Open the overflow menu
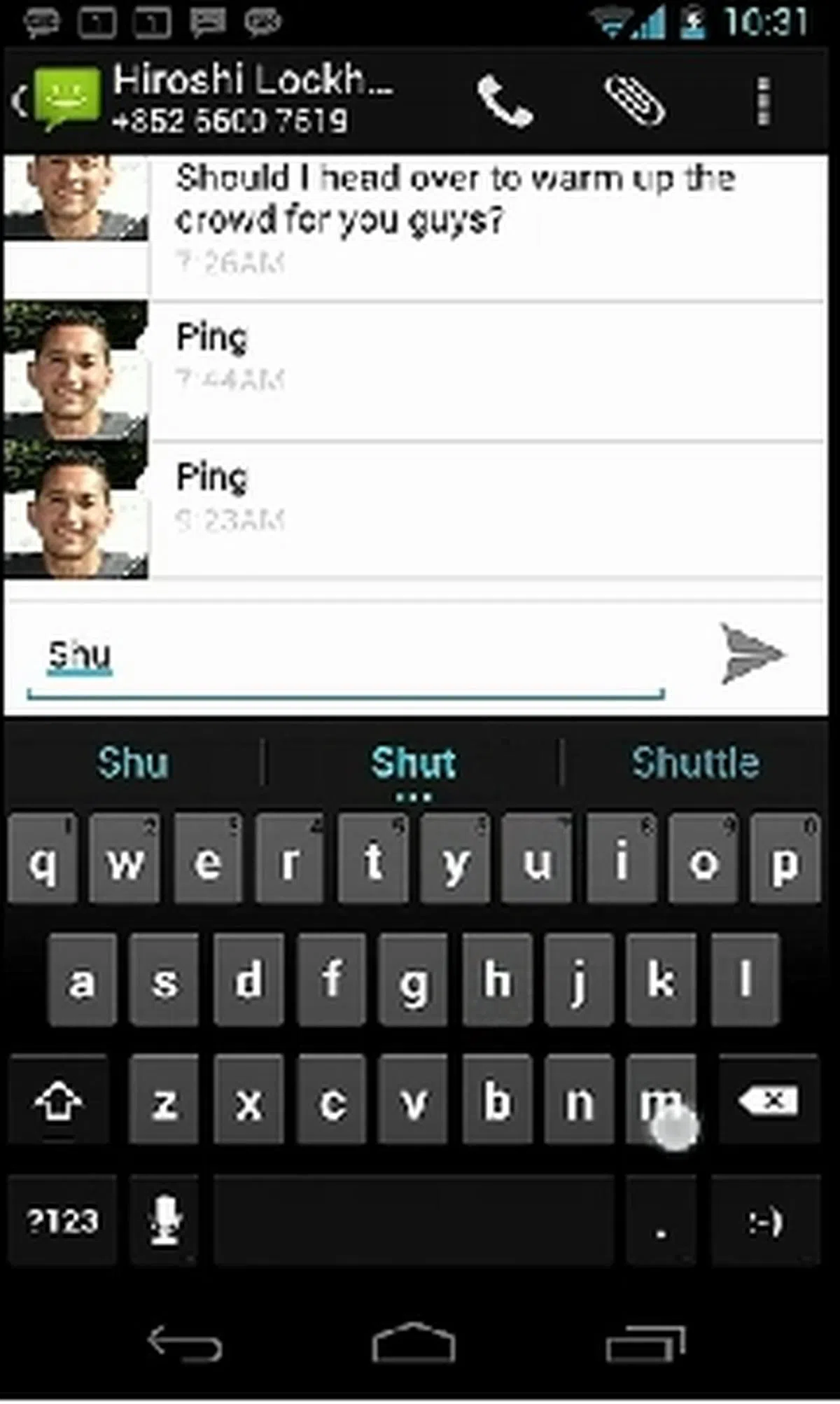 pyautogui.click(x=764, y=102)
